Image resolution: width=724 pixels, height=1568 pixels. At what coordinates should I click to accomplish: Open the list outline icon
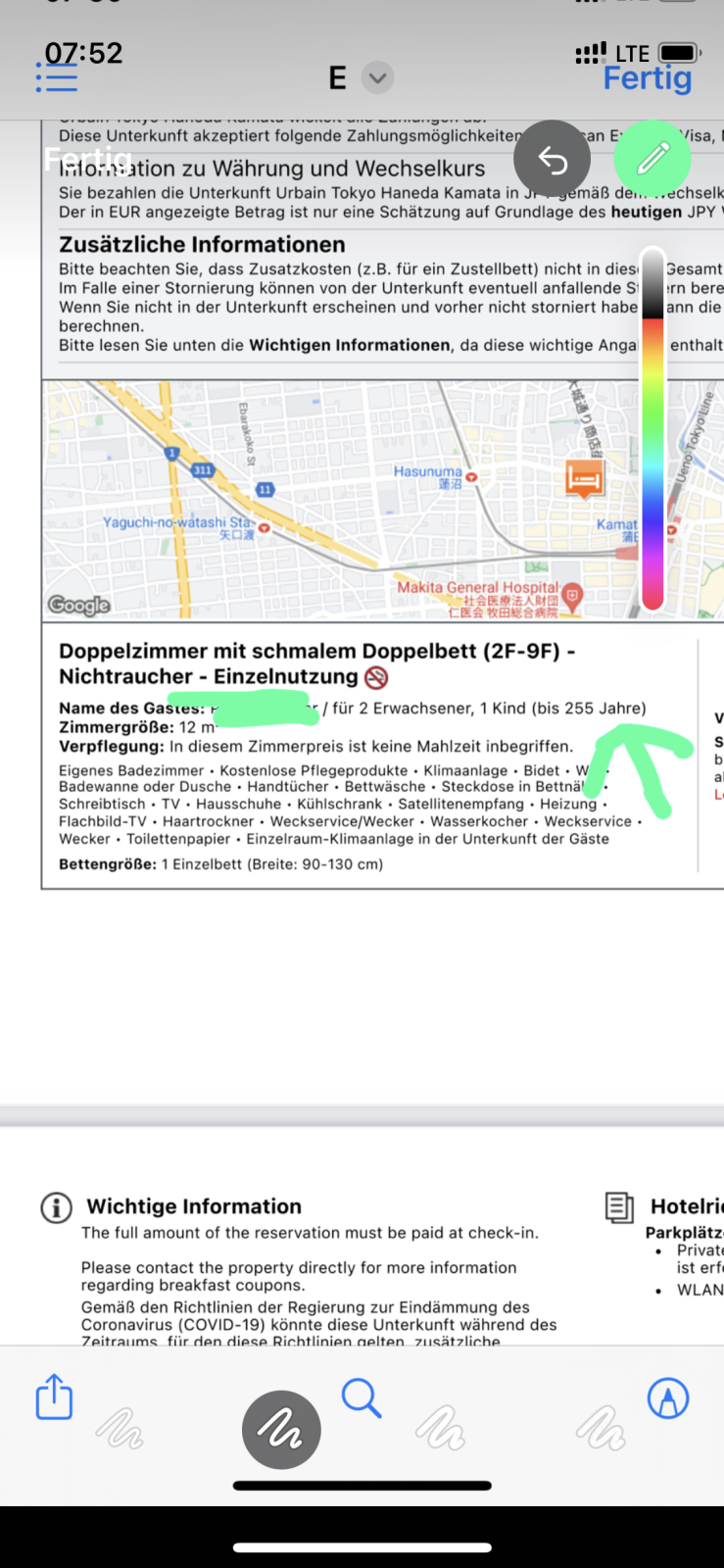coord(57,77)
